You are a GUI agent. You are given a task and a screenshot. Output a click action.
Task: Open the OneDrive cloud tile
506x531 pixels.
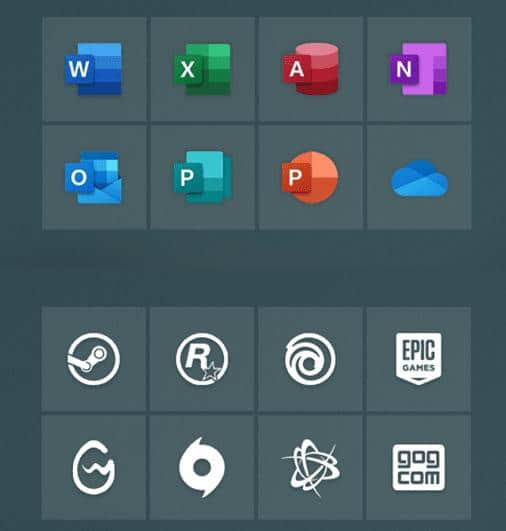point(419,177)
